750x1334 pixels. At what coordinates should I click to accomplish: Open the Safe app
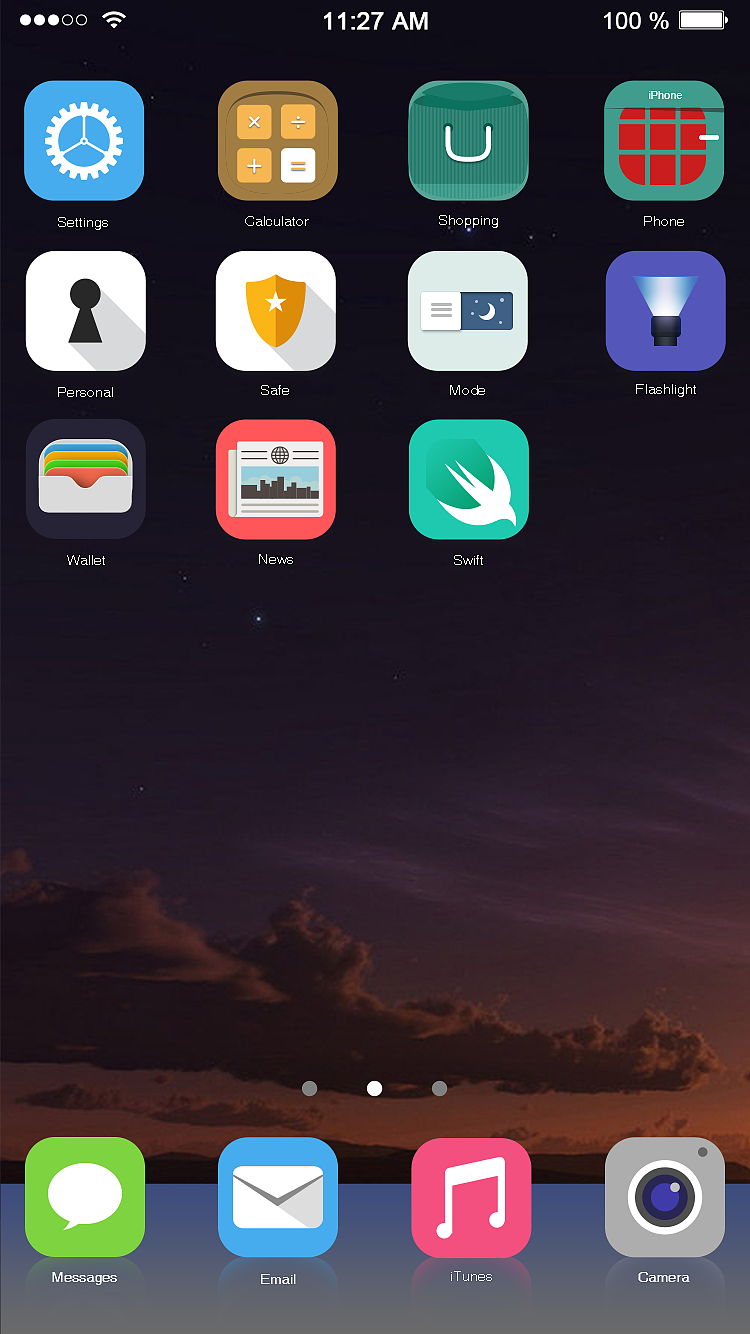[276, 311]
